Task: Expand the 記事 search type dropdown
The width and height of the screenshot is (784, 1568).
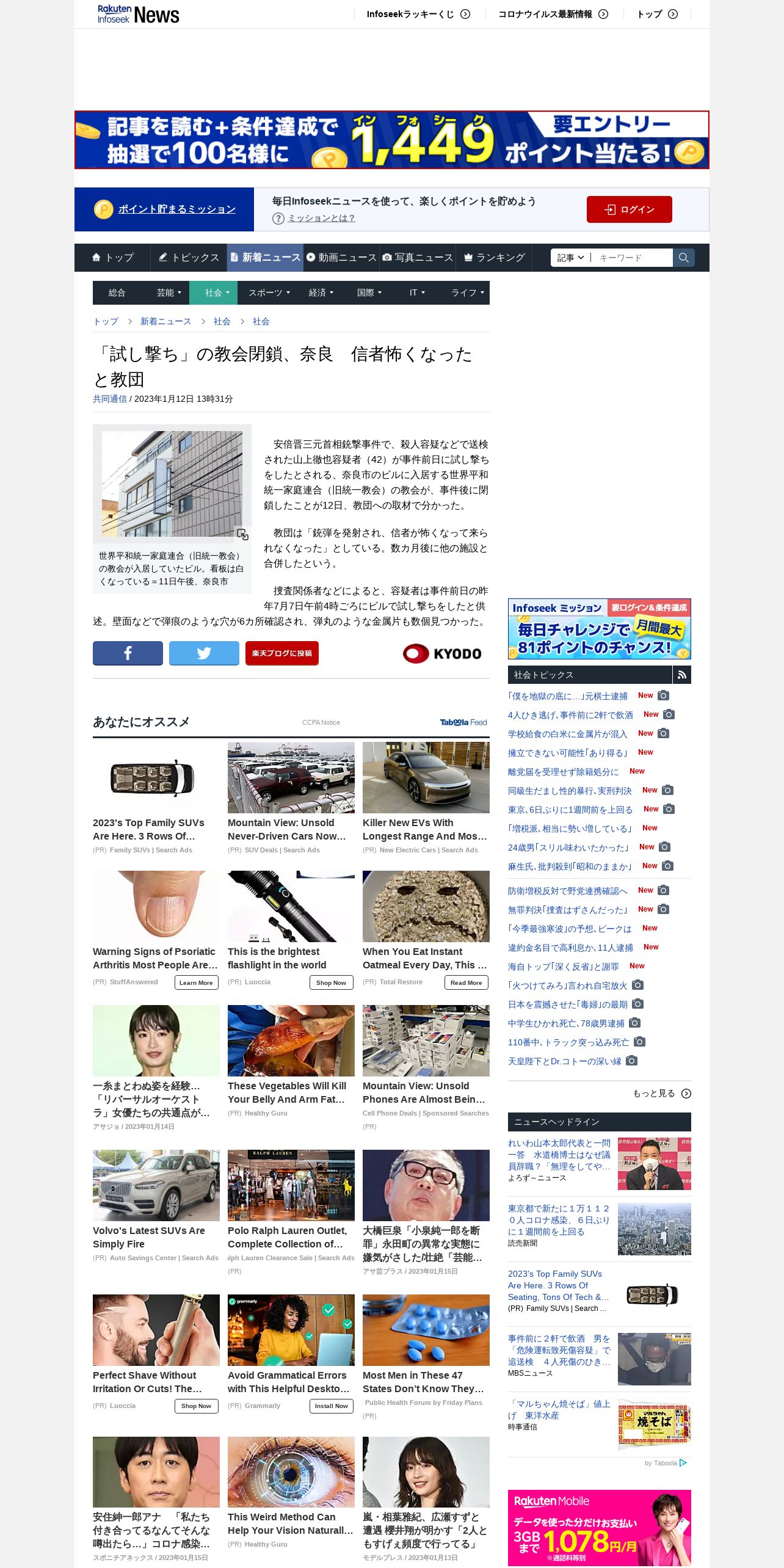Action: tap(570, 258)
